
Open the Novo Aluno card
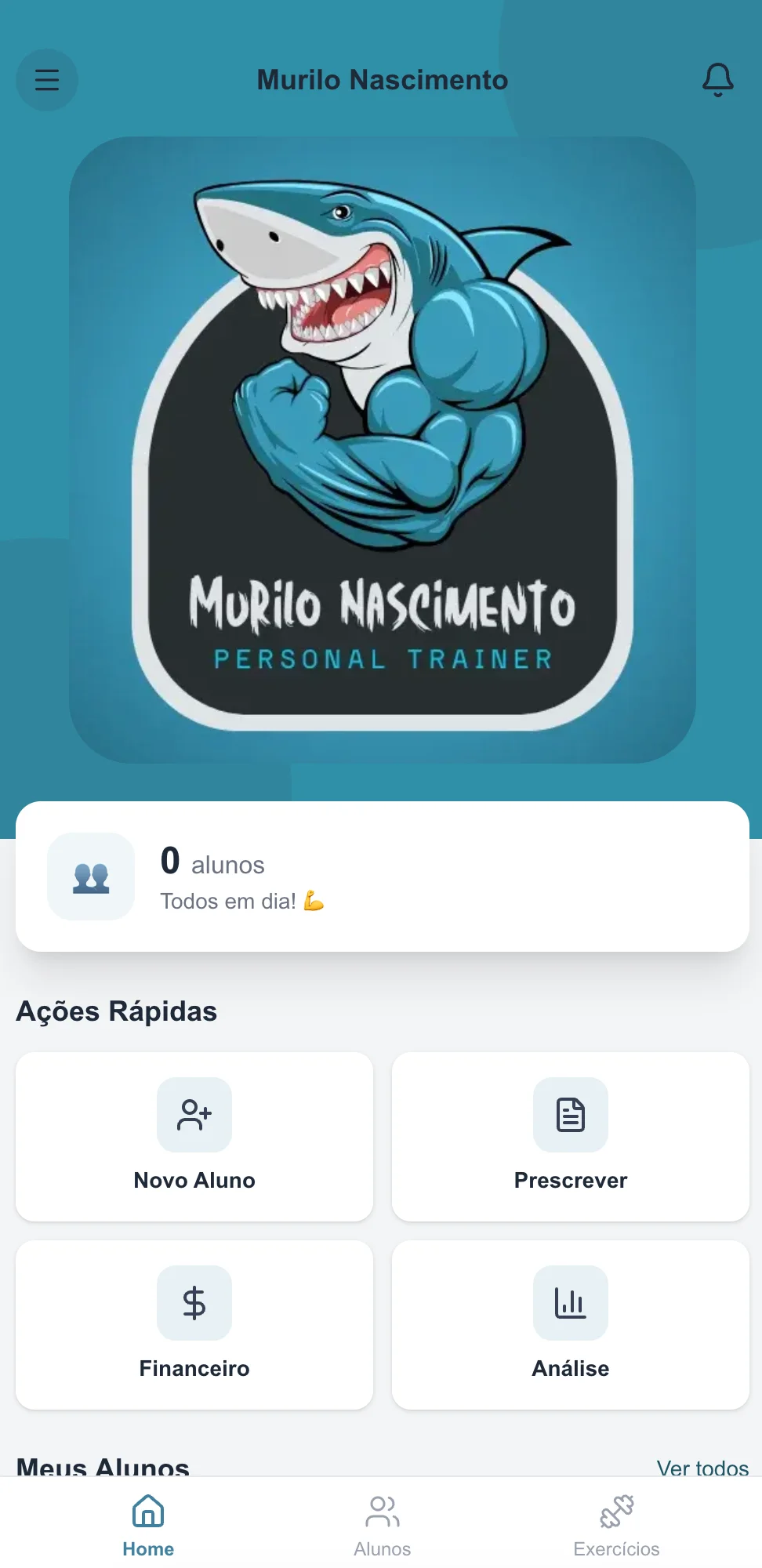(x=194, y=1137)
